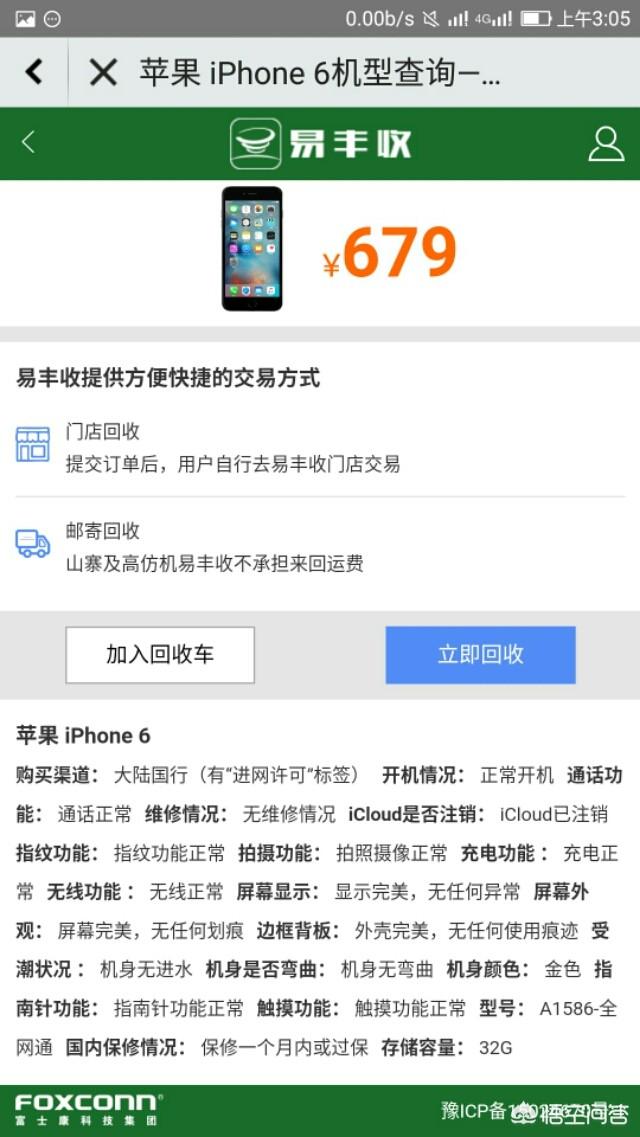
Task: Tap 加入回收车 button
Action: click(x=160, y=655)
